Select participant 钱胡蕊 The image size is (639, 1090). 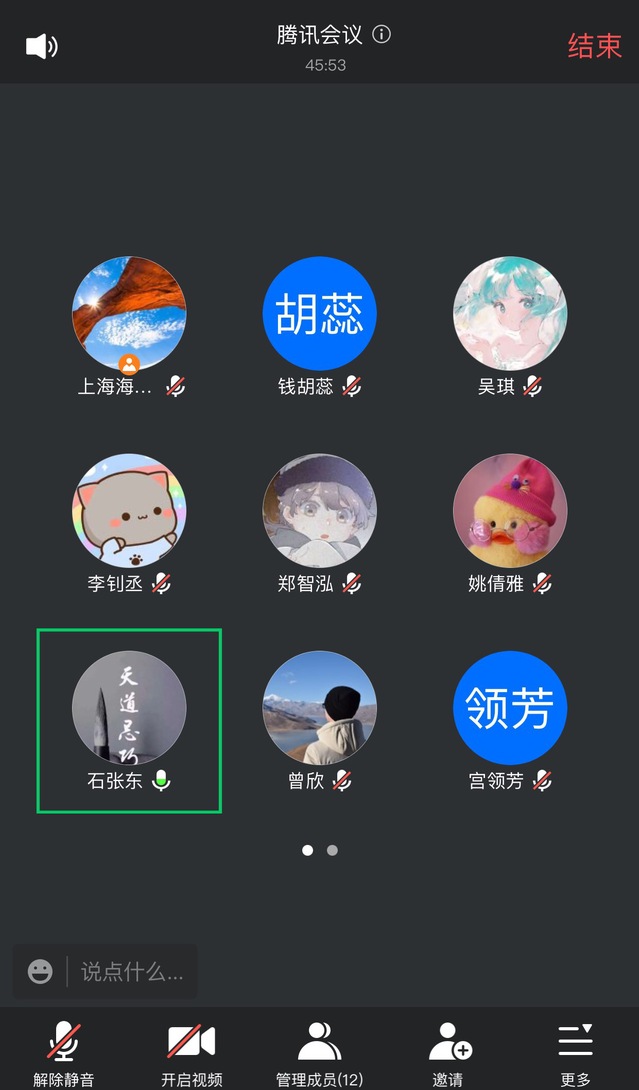(x=319, y=314)
